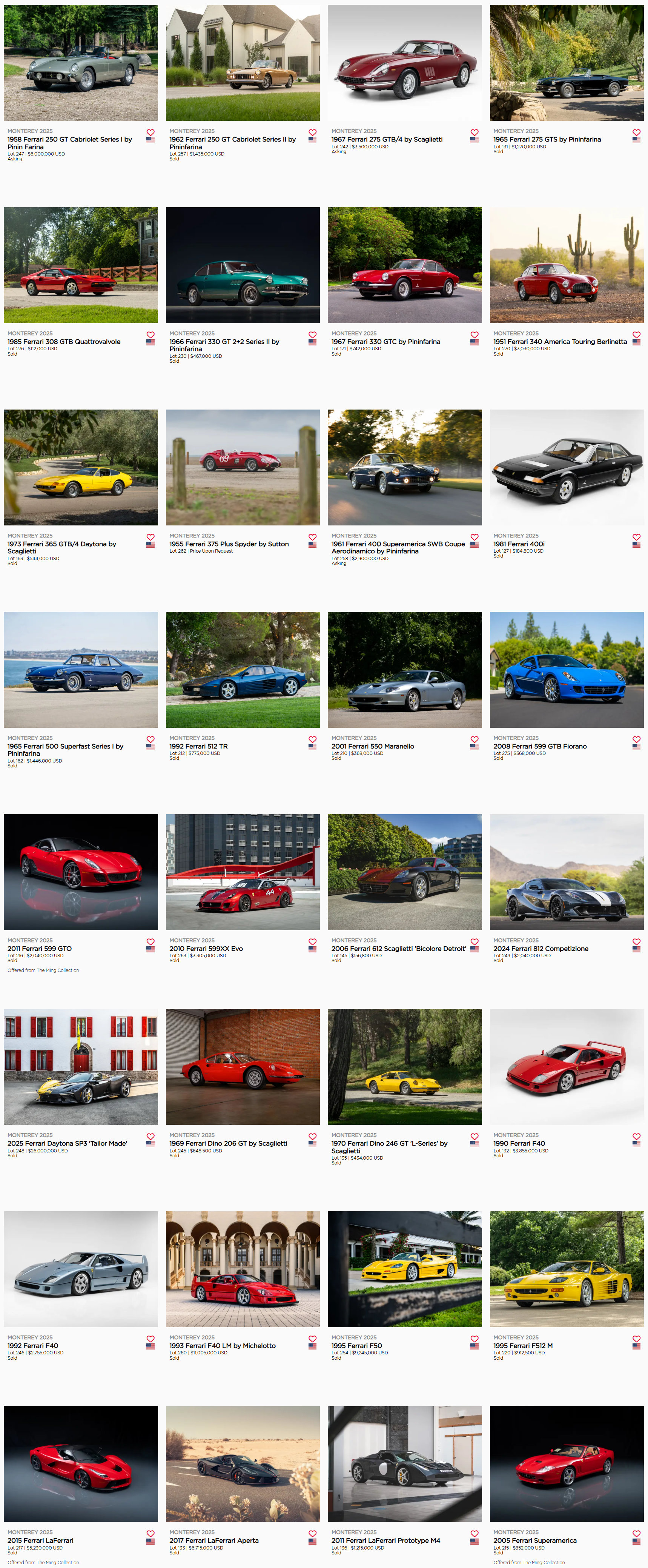Open the 2025 Ferrari Daytona SP3 'Tailor Made' listing
Screen dimensions: 648x1568
coord(67,1143)
